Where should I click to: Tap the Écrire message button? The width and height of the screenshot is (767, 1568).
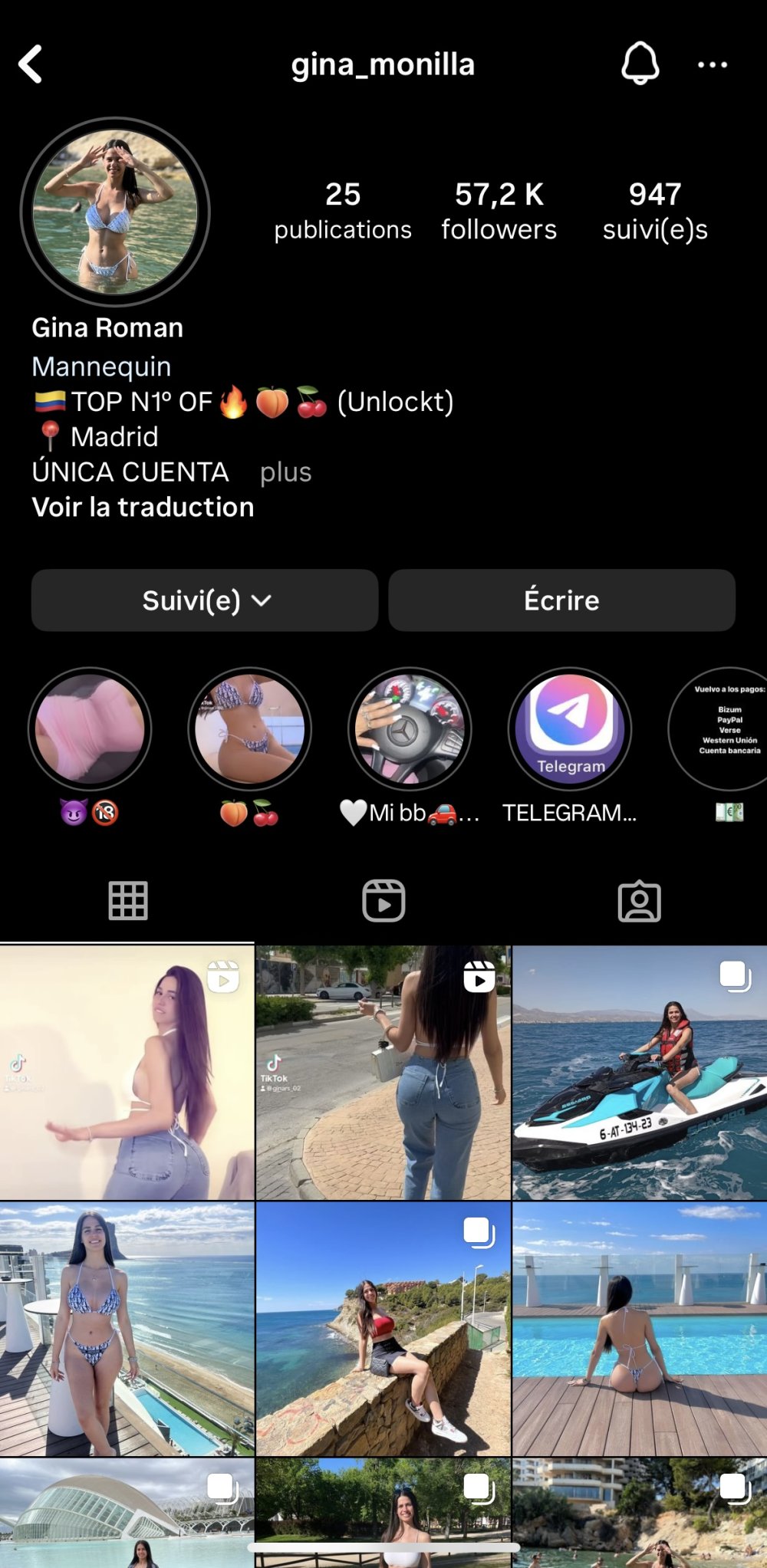click(x=561, y=600)
